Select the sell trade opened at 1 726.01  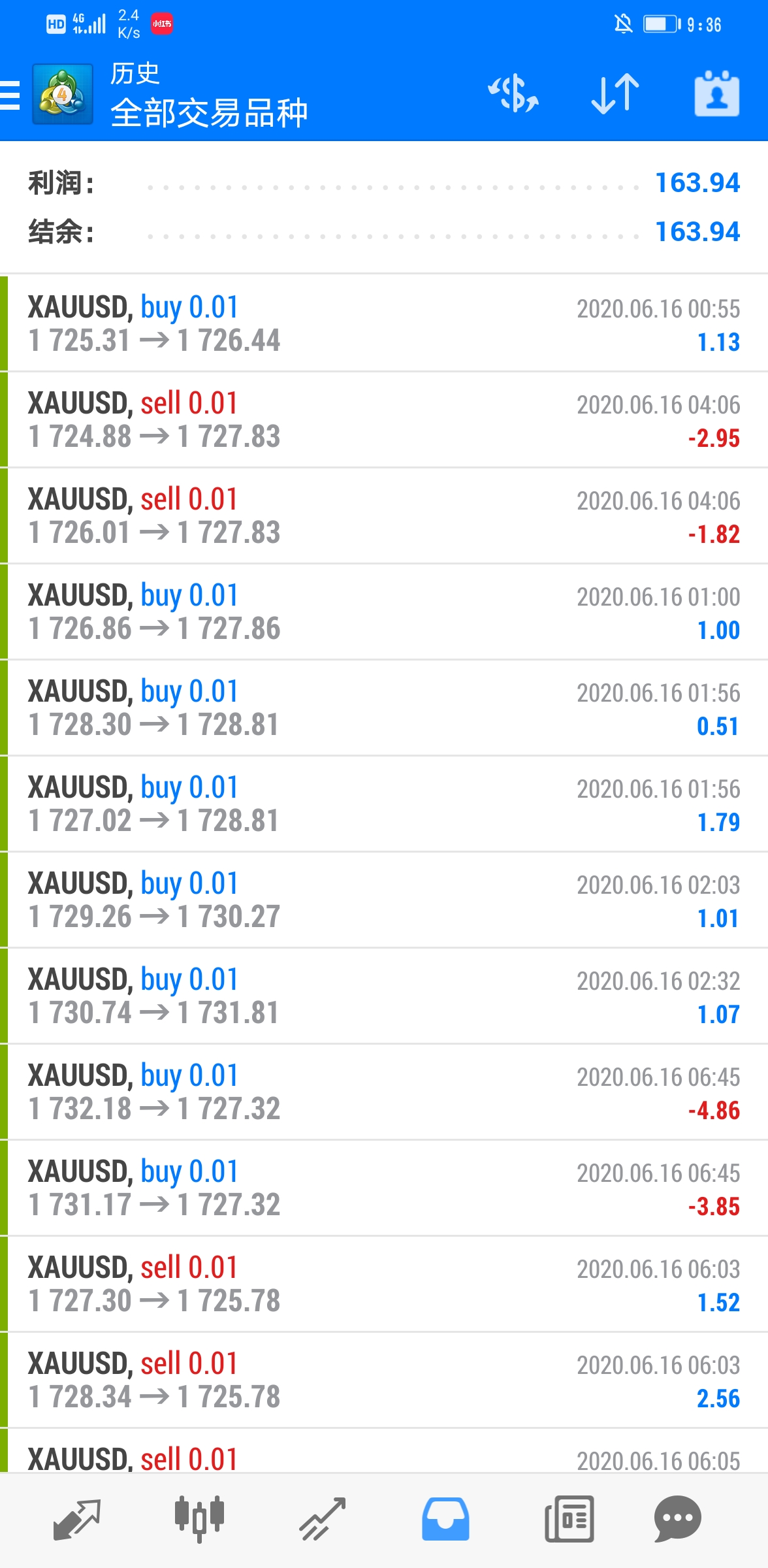pyautogui.click(x=384, y=515)
